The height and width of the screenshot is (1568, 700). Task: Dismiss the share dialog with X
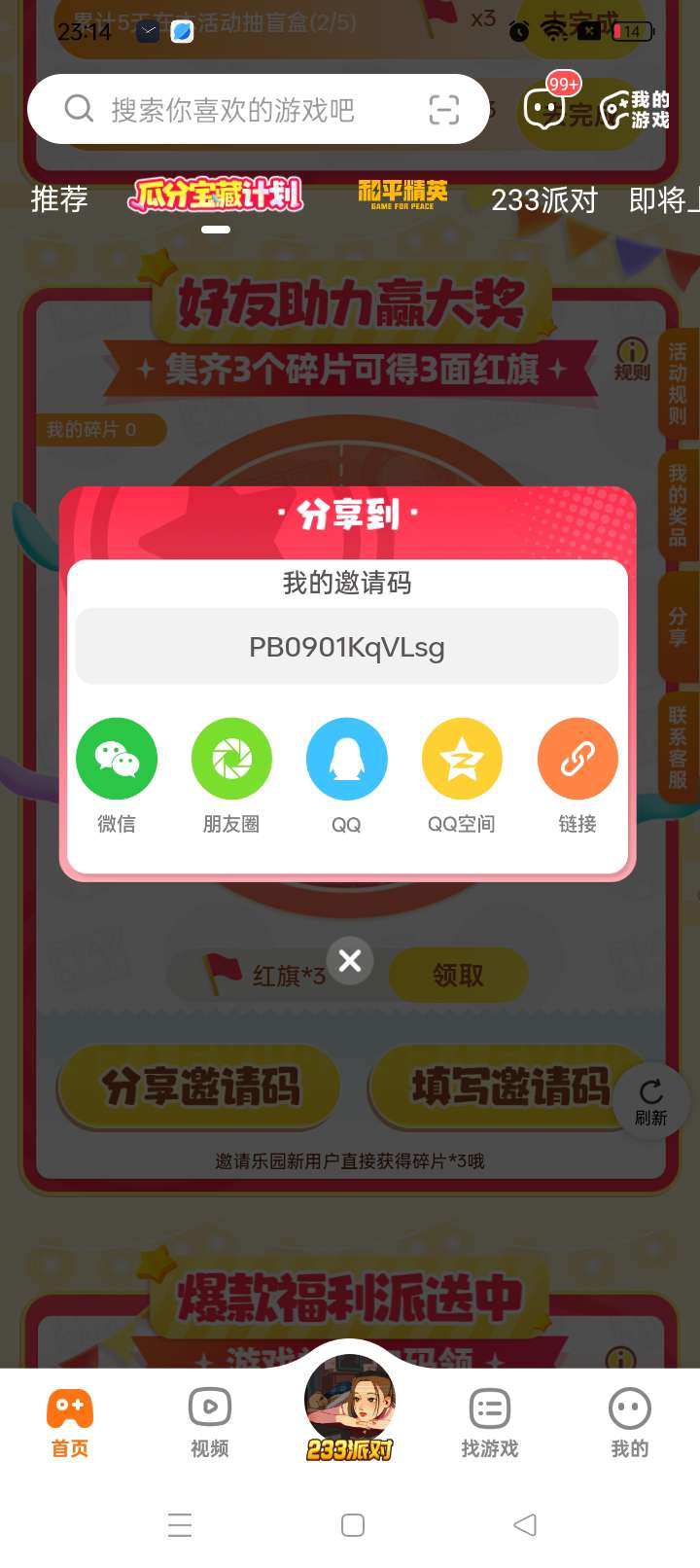pos(350,961)
